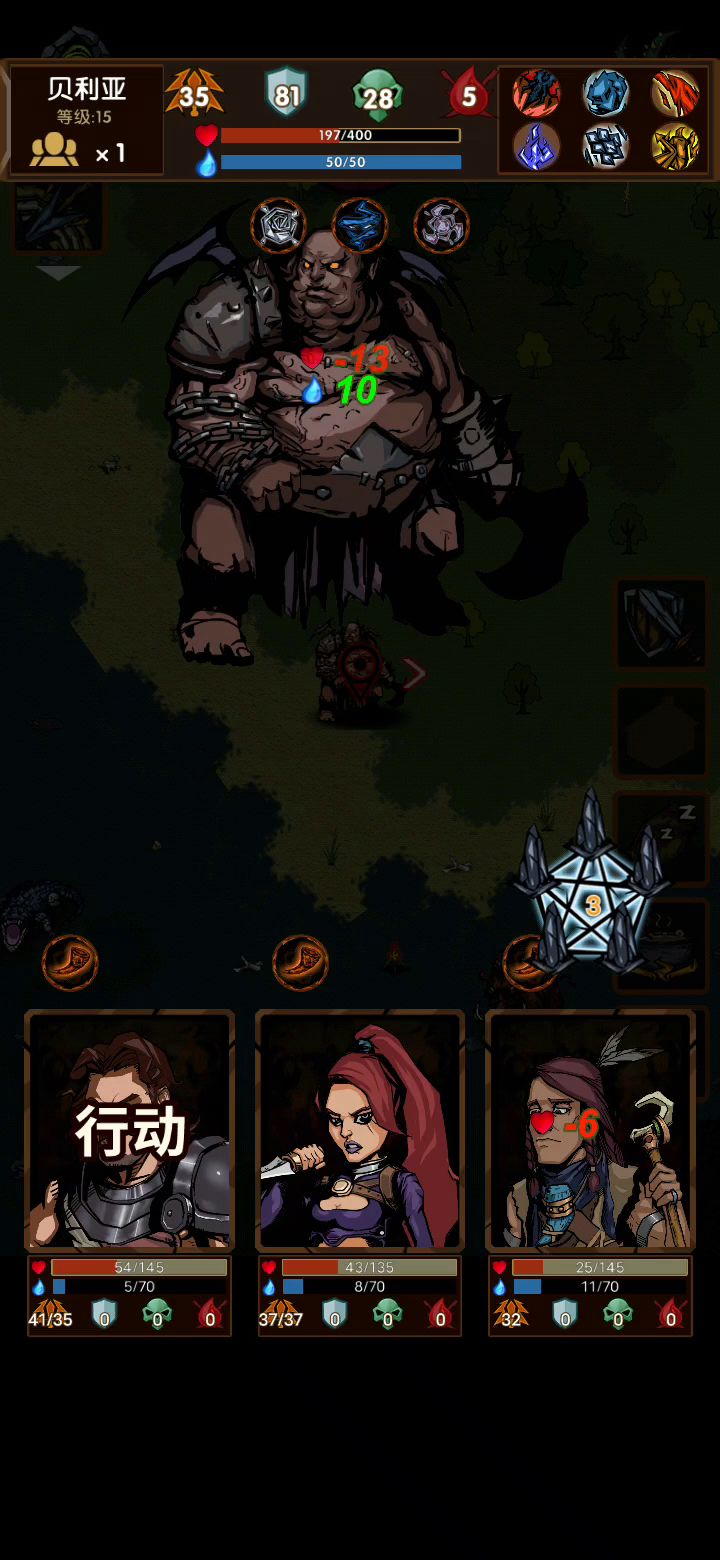Inspect the golden skill icon in enemy panel
Screen dimensions: 720x1560
click(675, 147)
